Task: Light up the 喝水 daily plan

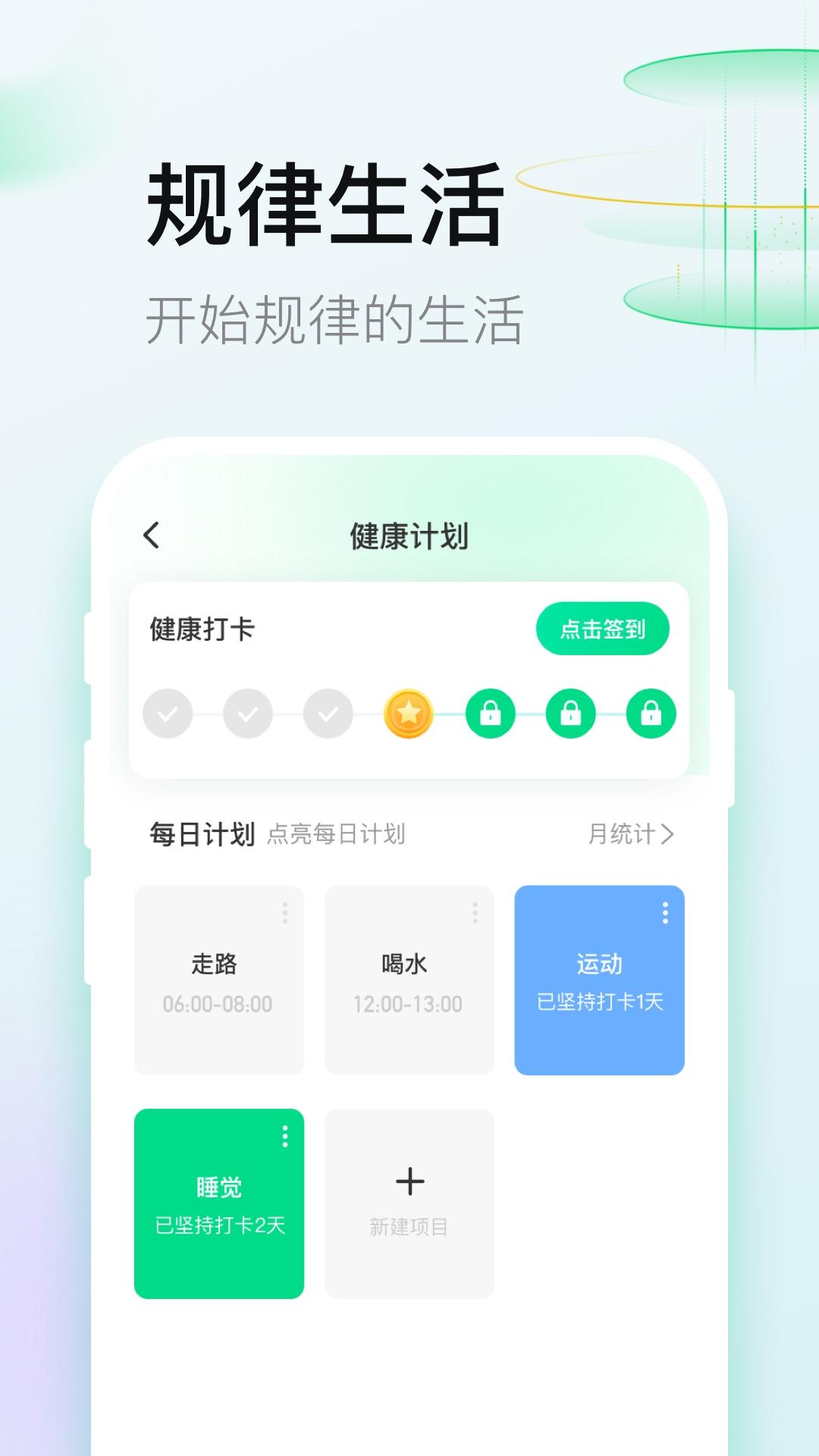Action: coord(409,978)
